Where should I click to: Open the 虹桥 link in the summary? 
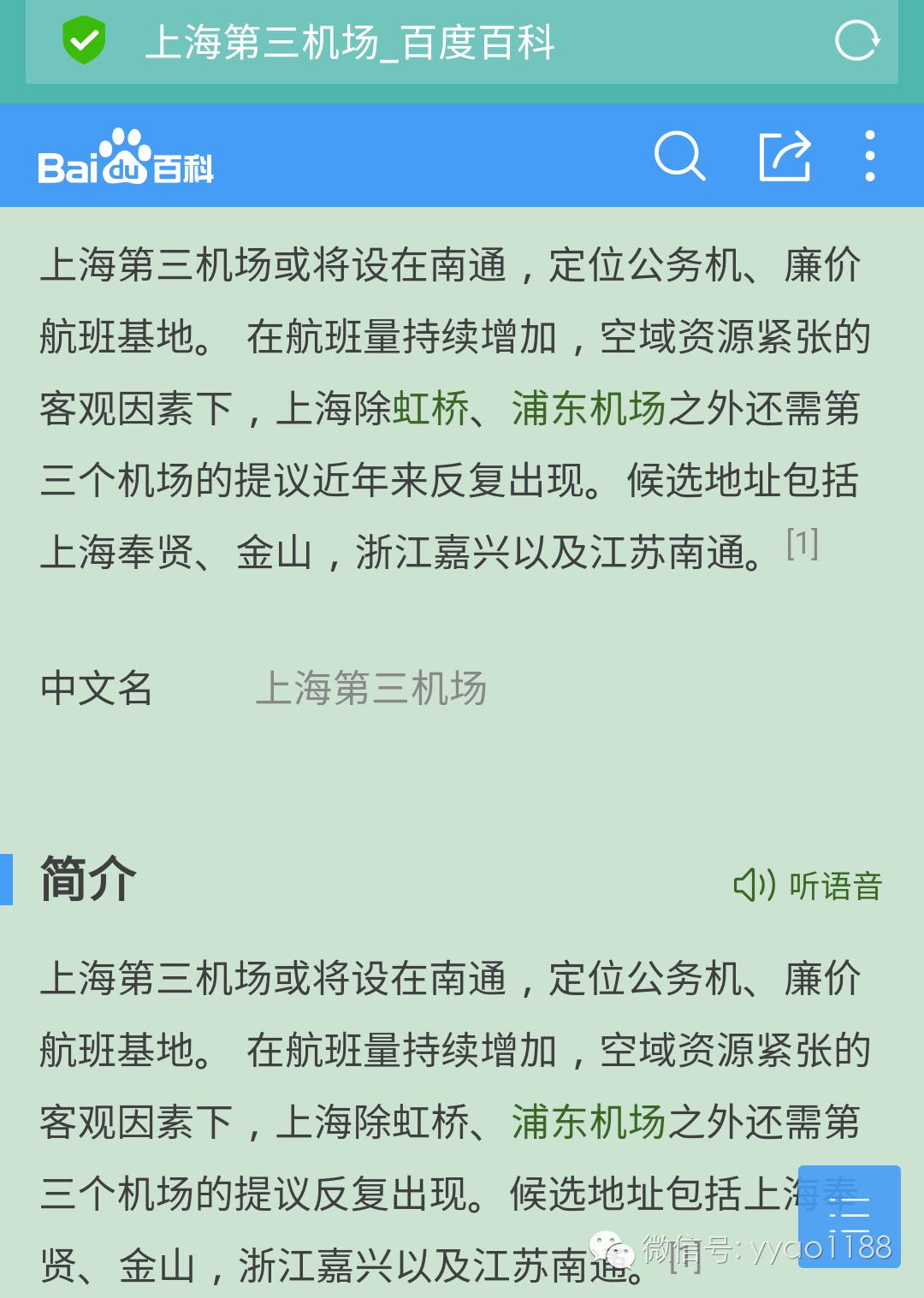coord(430,409)
